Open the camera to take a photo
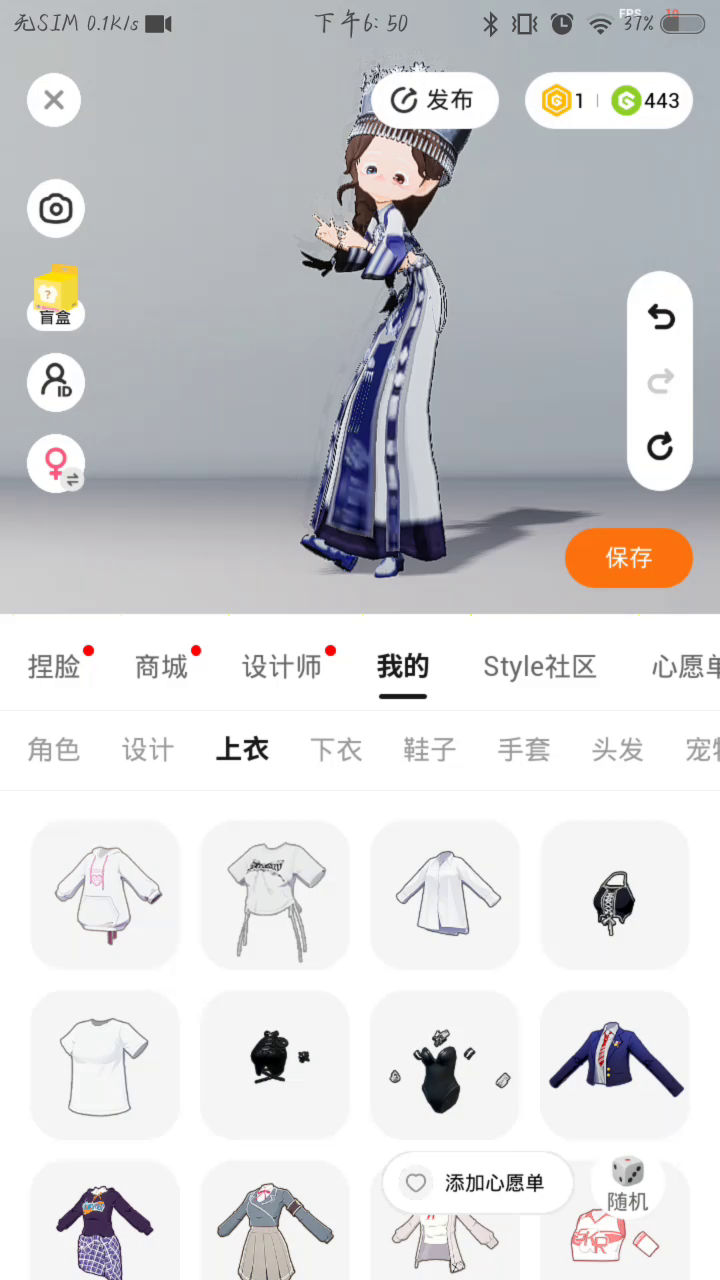The image size is (720, 1280). click(x=56, y=209)
